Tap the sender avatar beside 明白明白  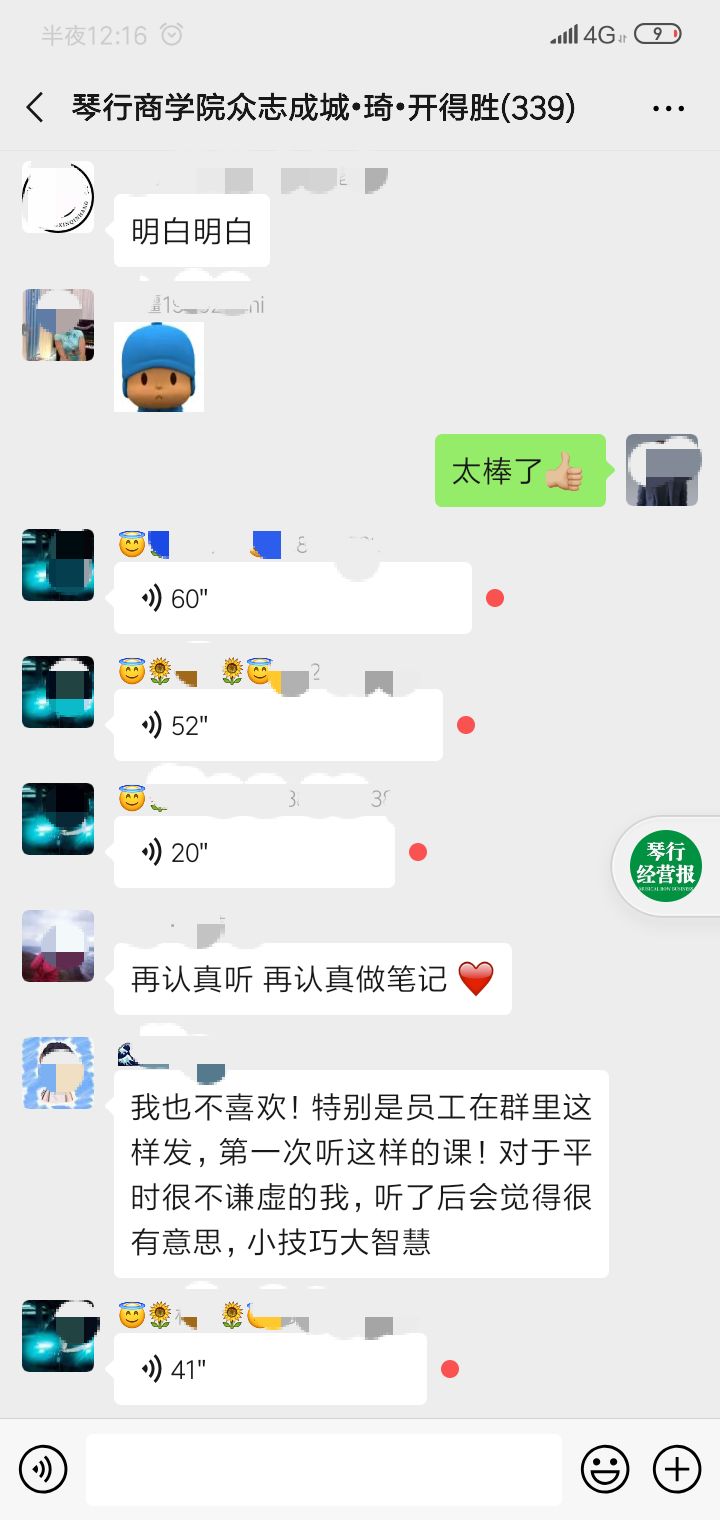(57, 197)
